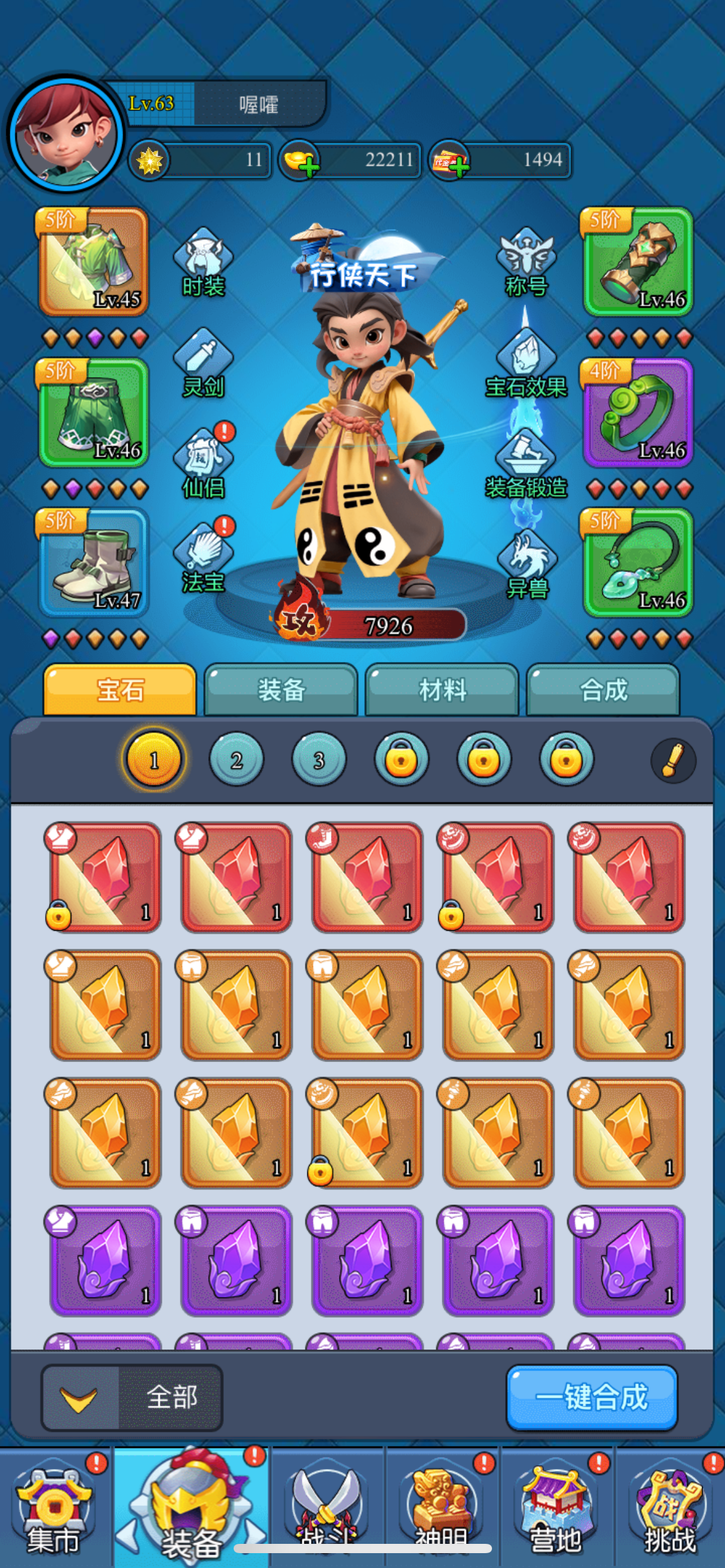
Task: Open the 灵剑 spirit sword menu
Action: pos(203,362)
